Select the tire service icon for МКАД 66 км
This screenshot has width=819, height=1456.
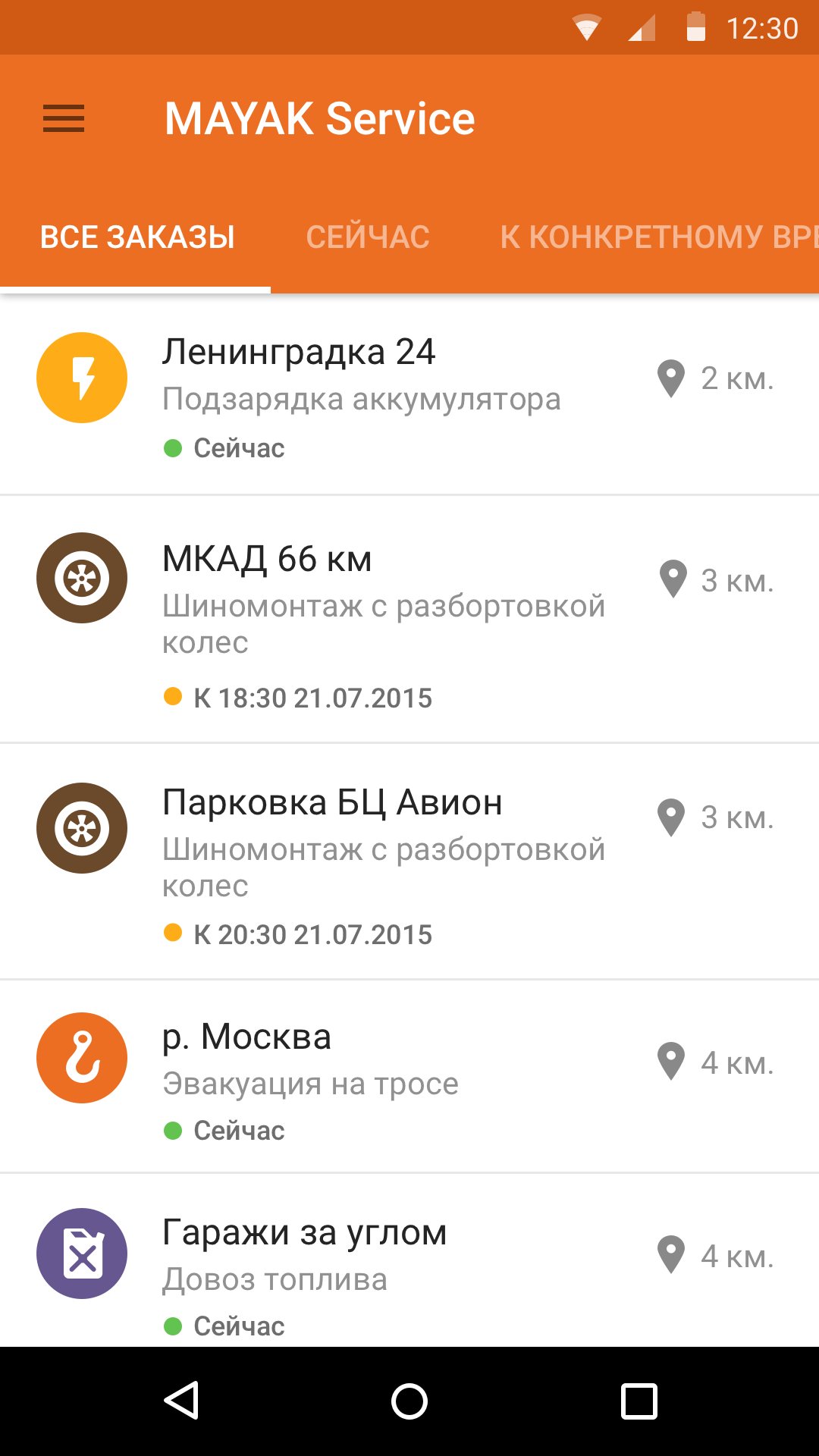[x=81, y=577]
